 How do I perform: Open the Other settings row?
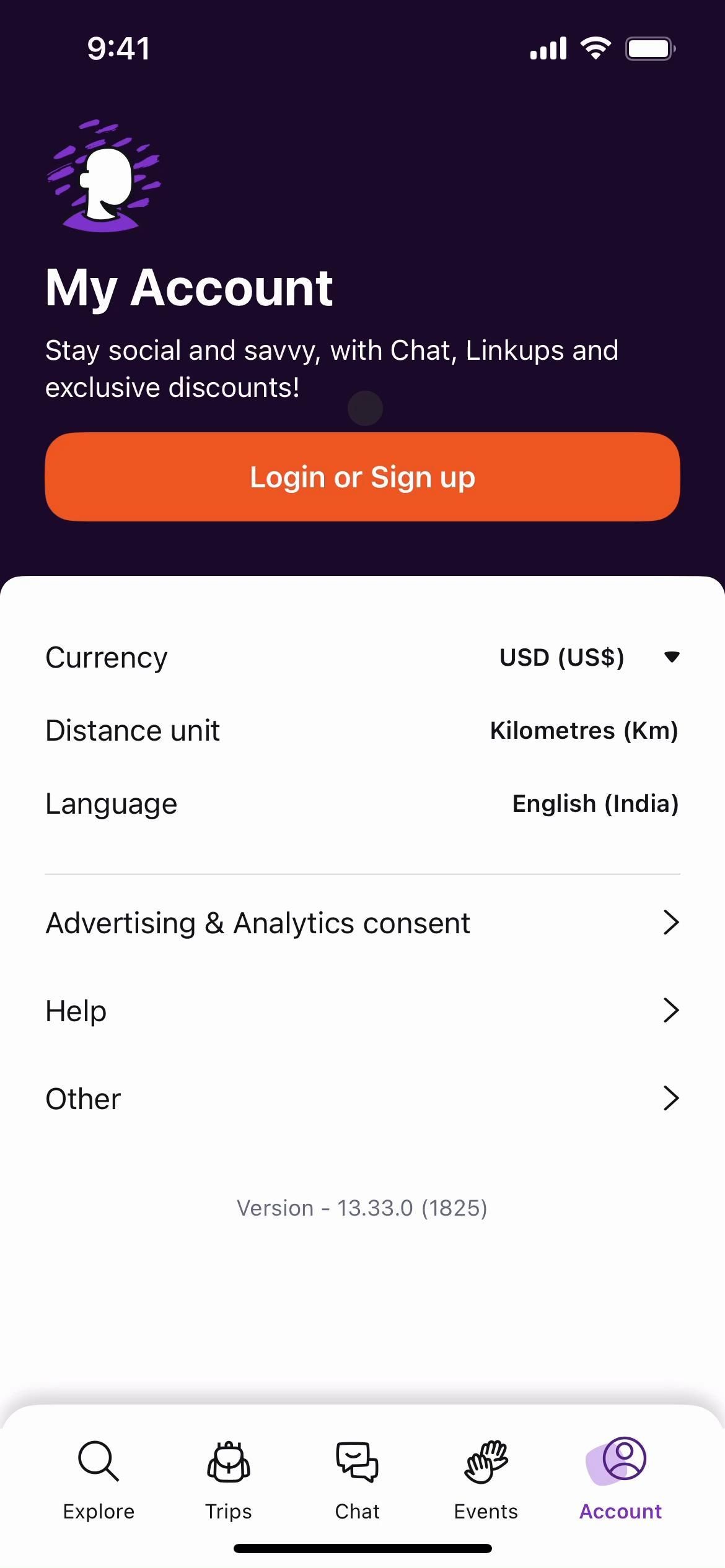pos(362,1099)
